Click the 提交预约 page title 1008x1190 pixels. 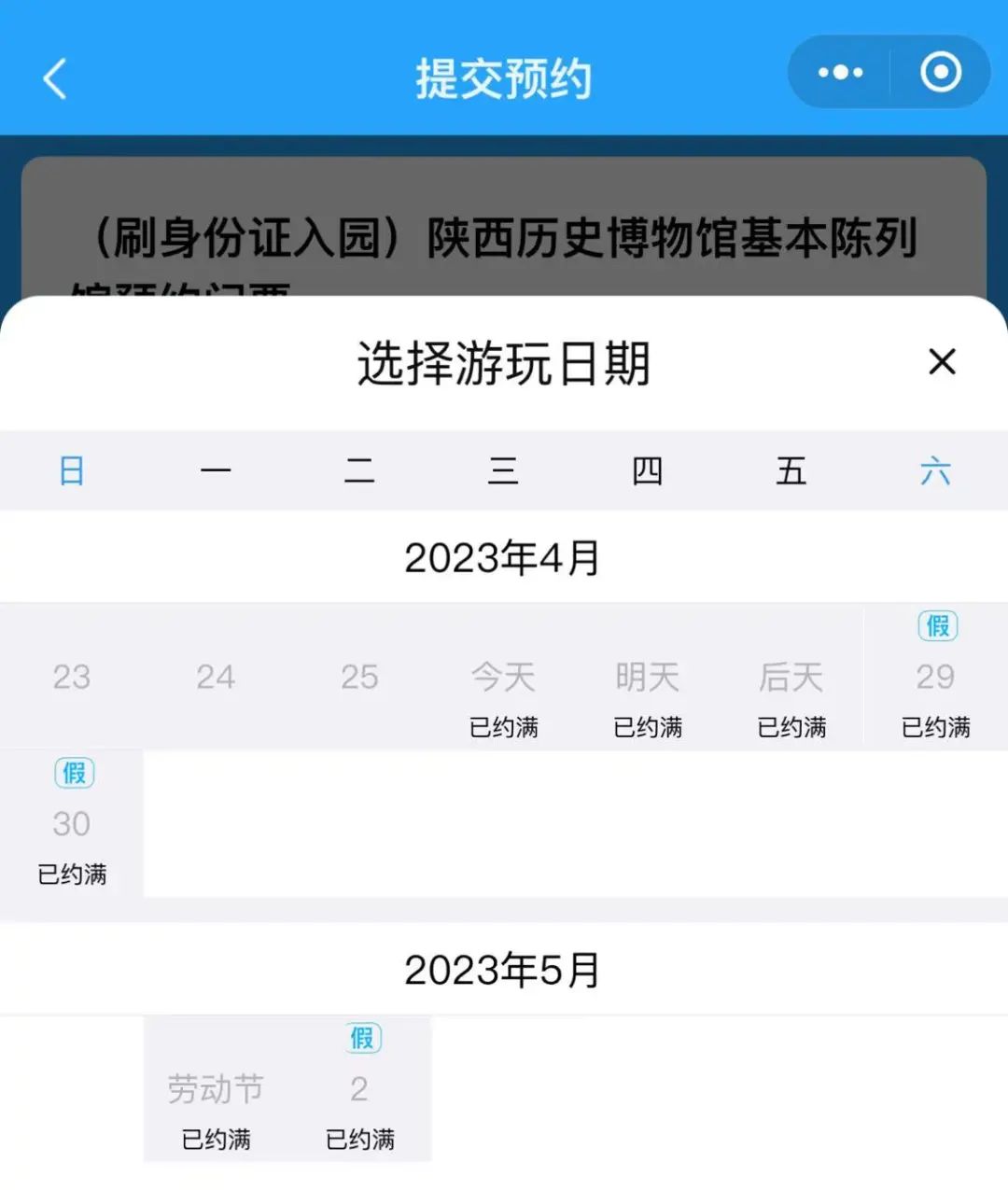(x=504, y=78)
